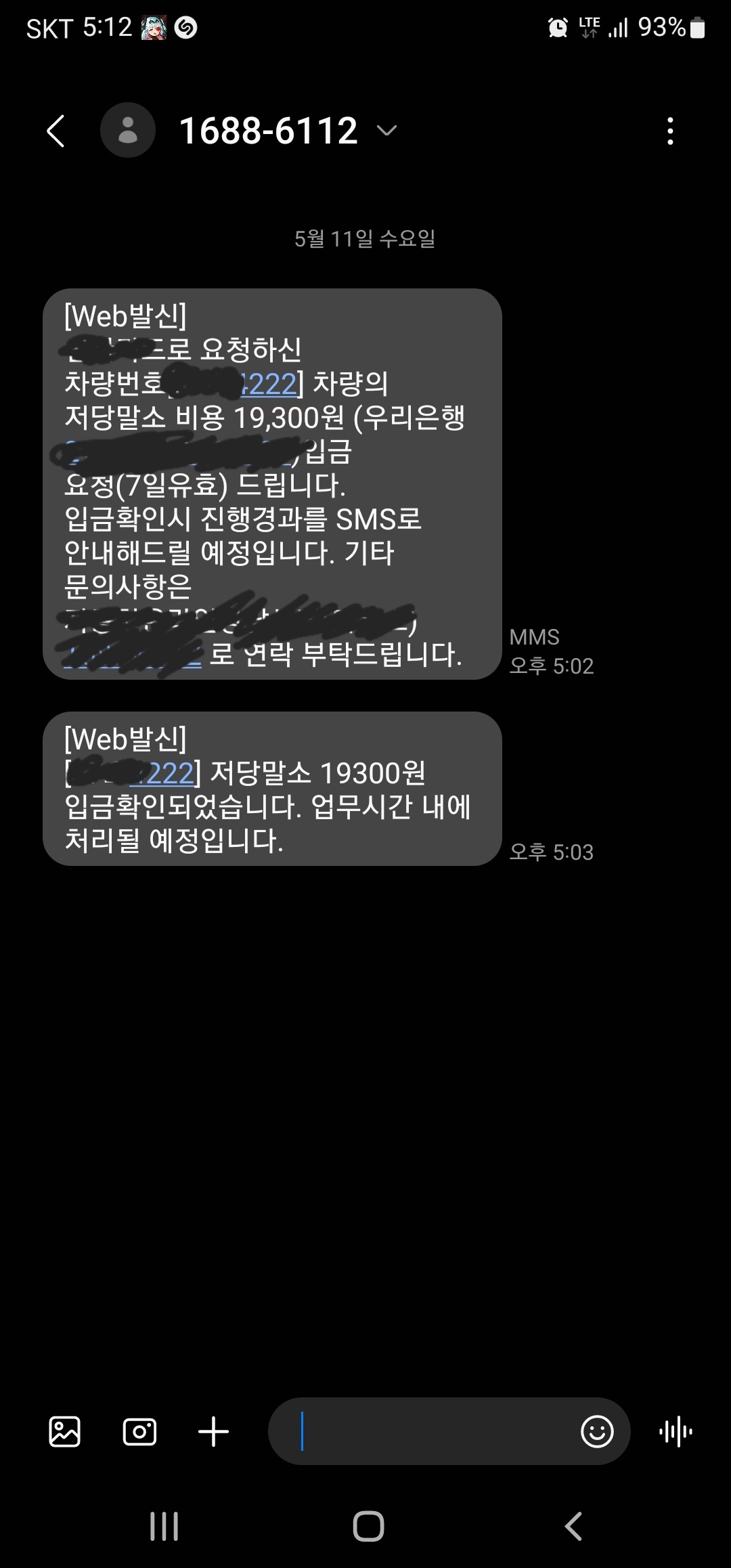Screen dimensions: 731x1568
Task: Open the three-dot overflow menu
Action: point(670,131)
